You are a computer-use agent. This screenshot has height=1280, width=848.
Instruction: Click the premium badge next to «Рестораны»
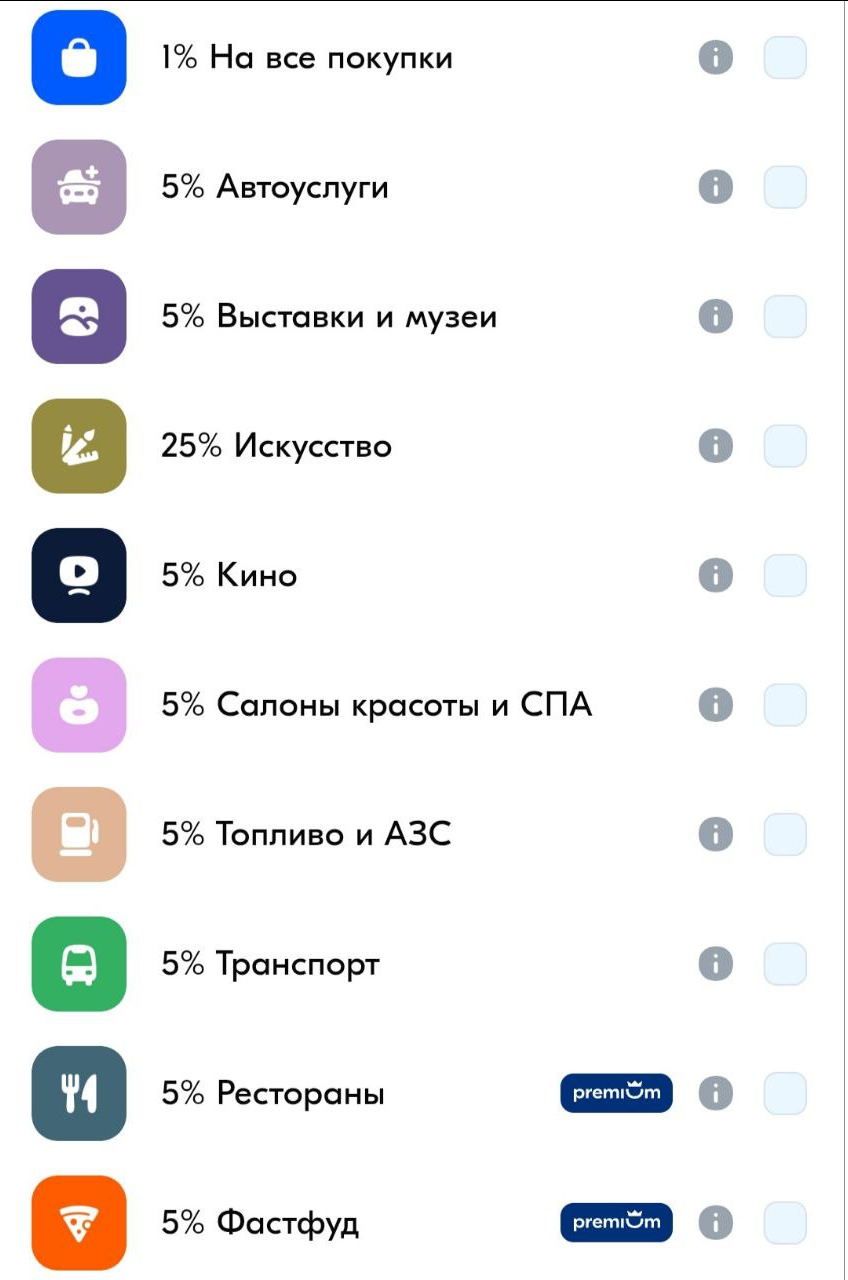[x=616, y=1093]
